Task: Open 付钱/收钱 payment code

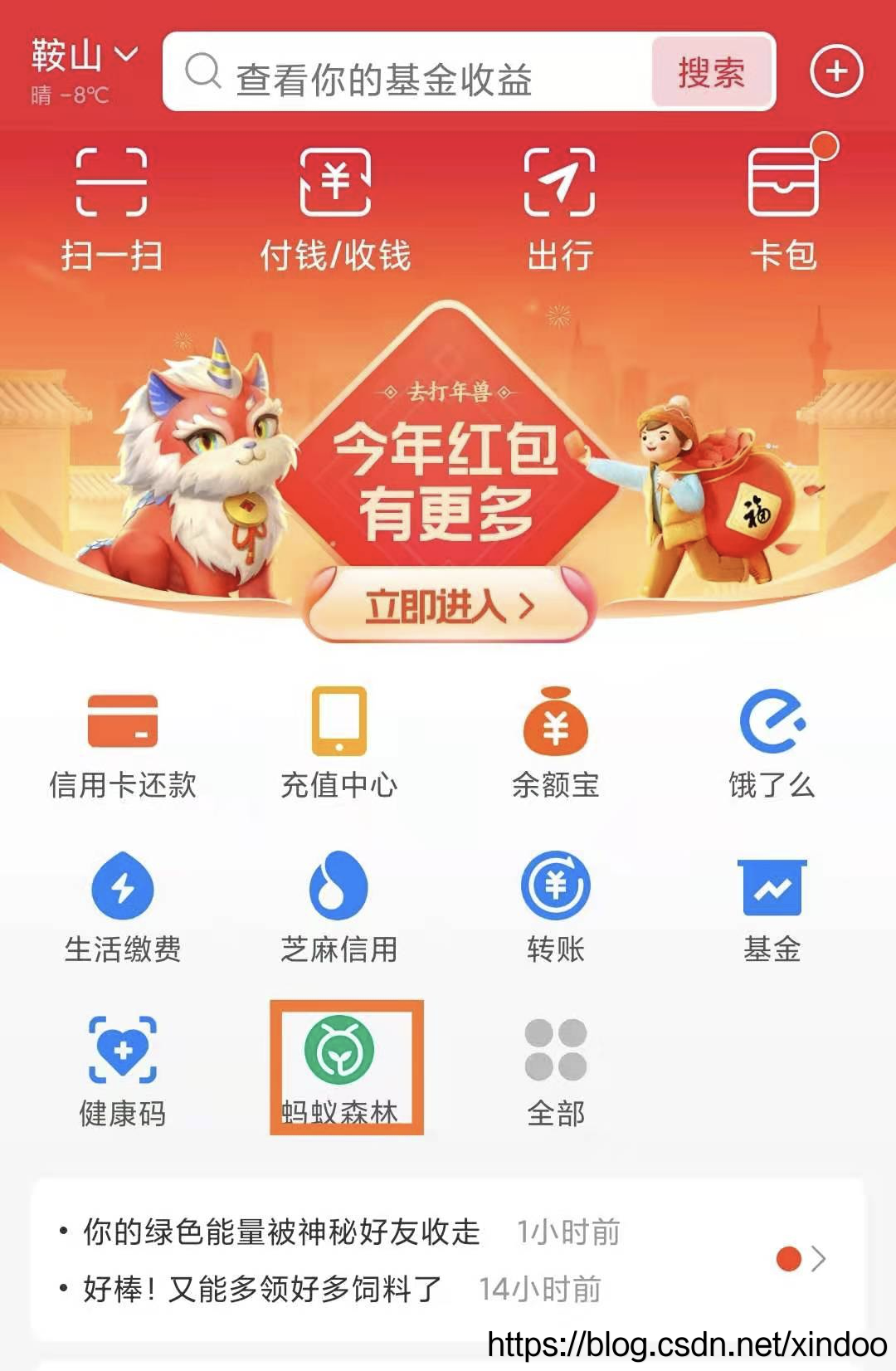Action: [335, 203]
